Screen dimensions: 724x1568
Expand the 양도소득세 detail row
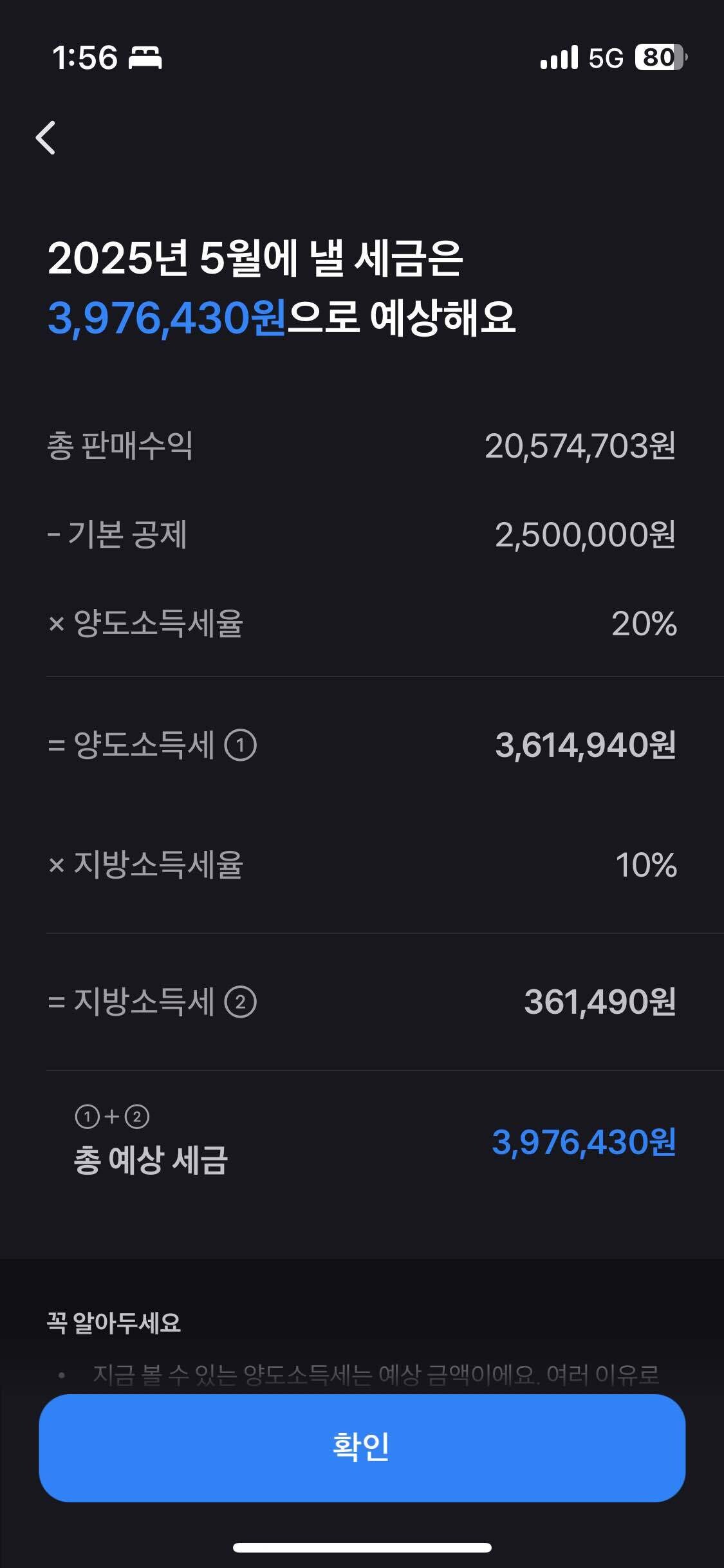pyautogui.click(x=362, y=745)
